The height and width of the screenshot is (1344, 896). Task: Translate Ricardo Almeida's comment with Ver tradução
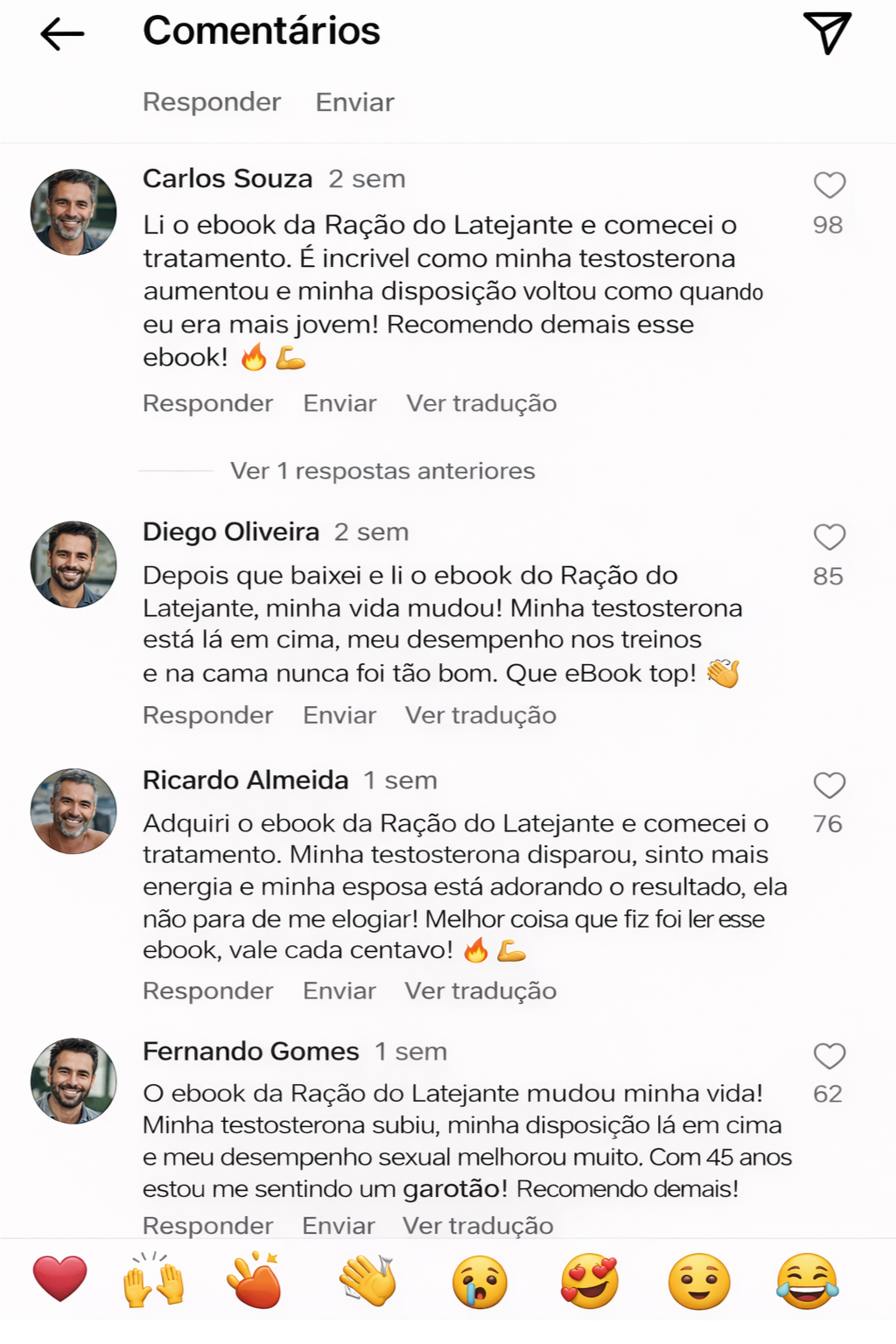pyautogui.click(x=480, y=990)
